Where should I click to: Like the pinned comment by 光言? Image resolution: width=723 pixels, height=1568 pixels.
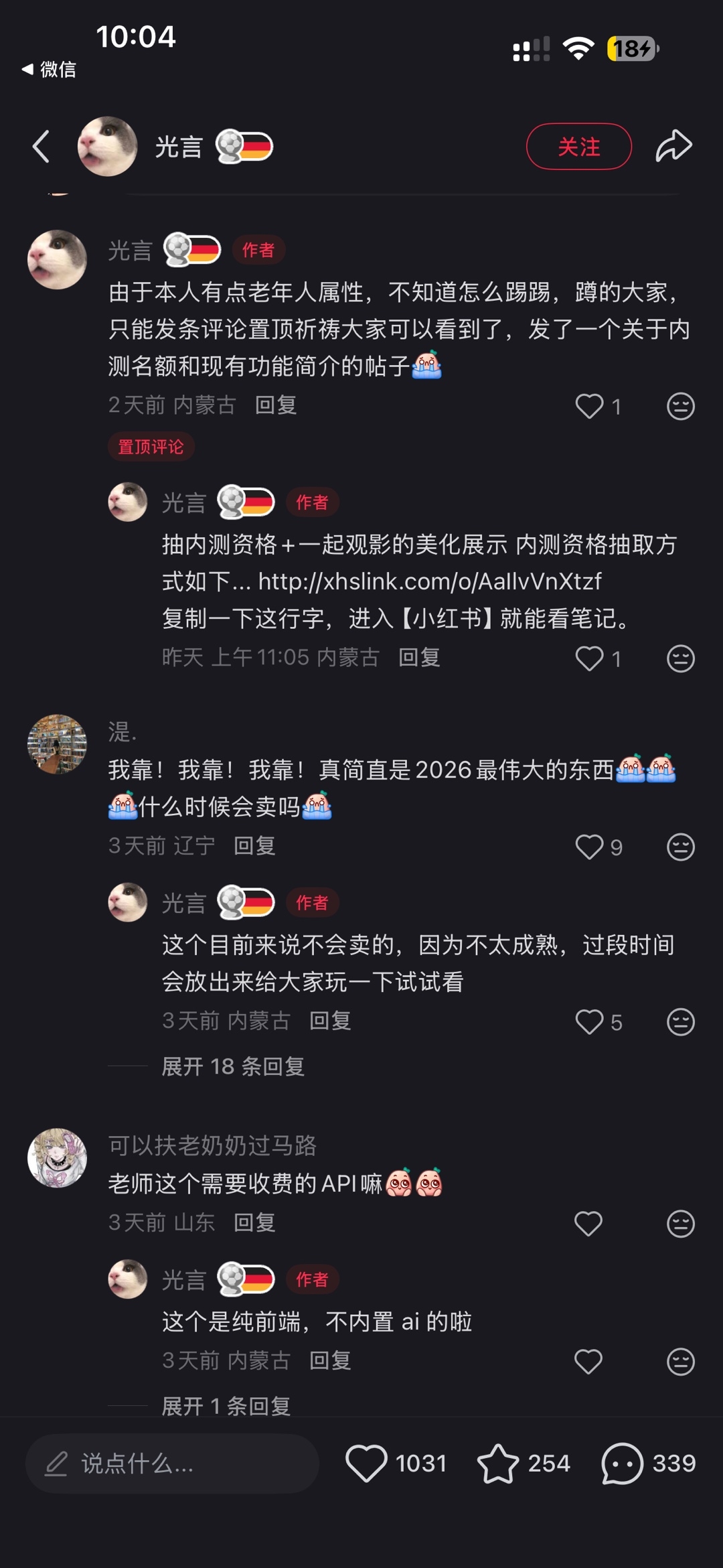(x=589, y=406)
